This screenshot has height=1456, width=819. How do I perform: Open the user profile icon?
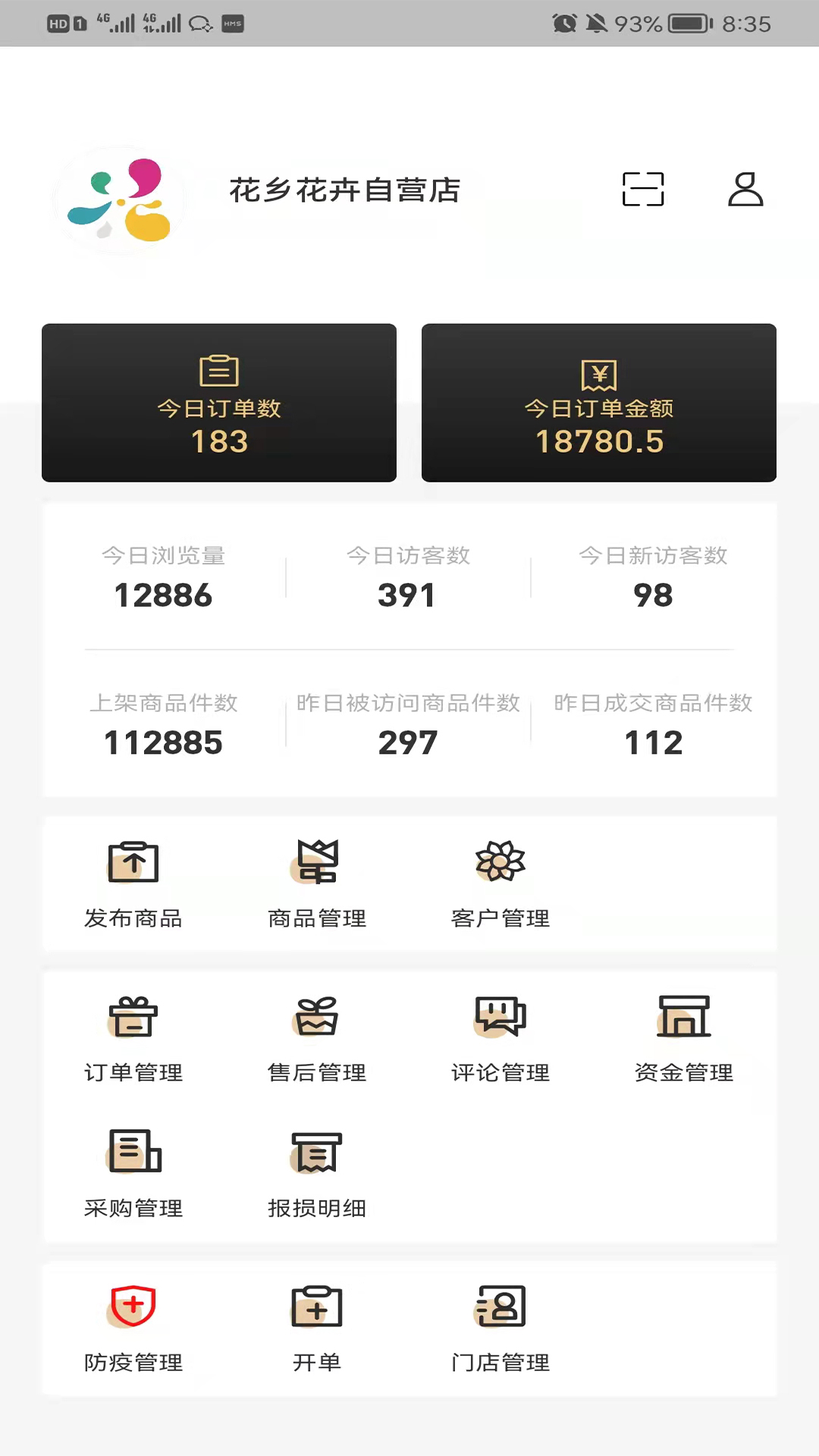coord(745,189)
